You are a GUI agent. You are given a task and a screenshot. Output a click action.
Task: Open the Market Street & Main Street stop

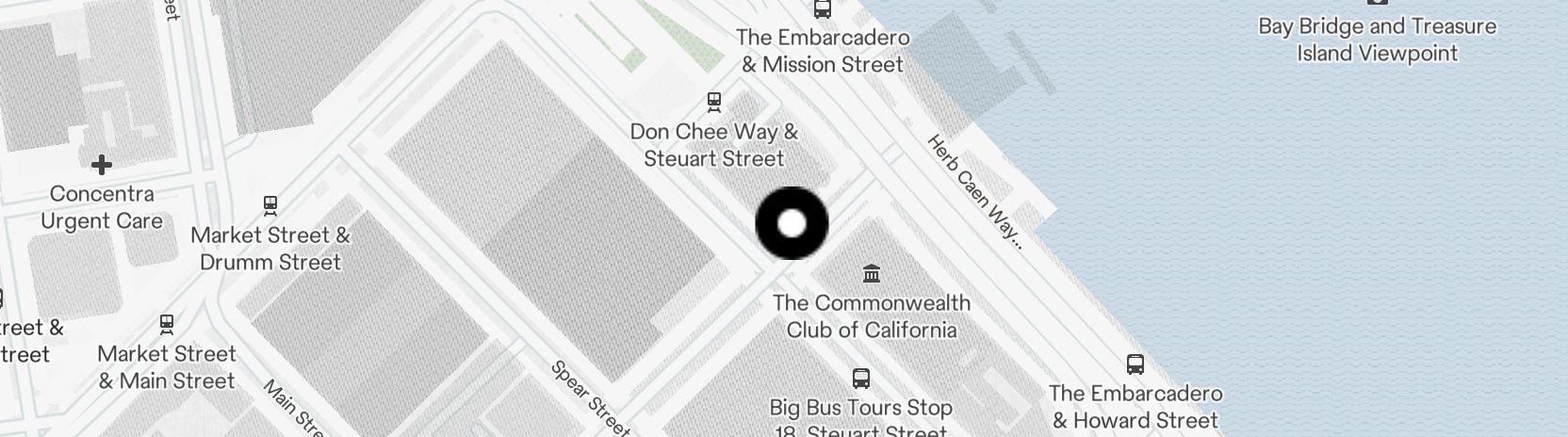[167, 324]
